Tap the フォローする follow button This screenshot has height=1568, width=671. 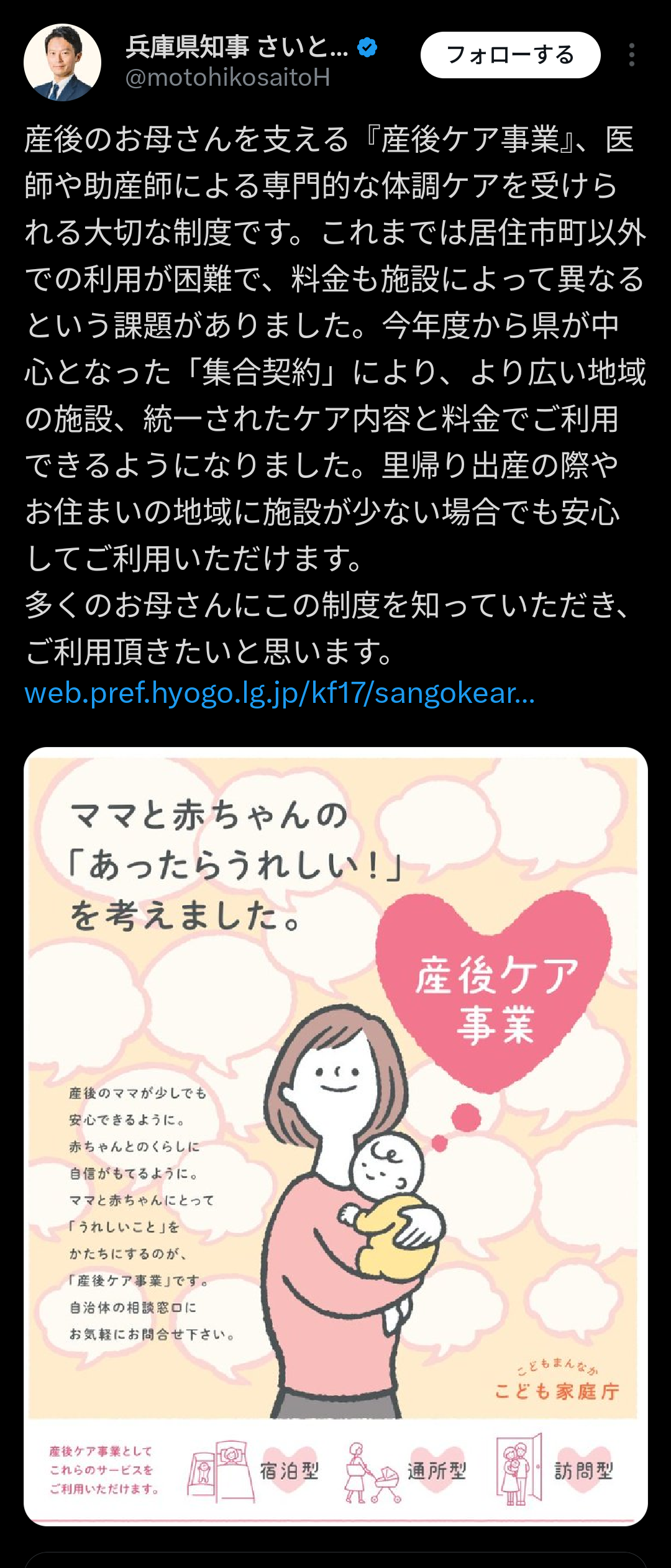click(510, 55)
